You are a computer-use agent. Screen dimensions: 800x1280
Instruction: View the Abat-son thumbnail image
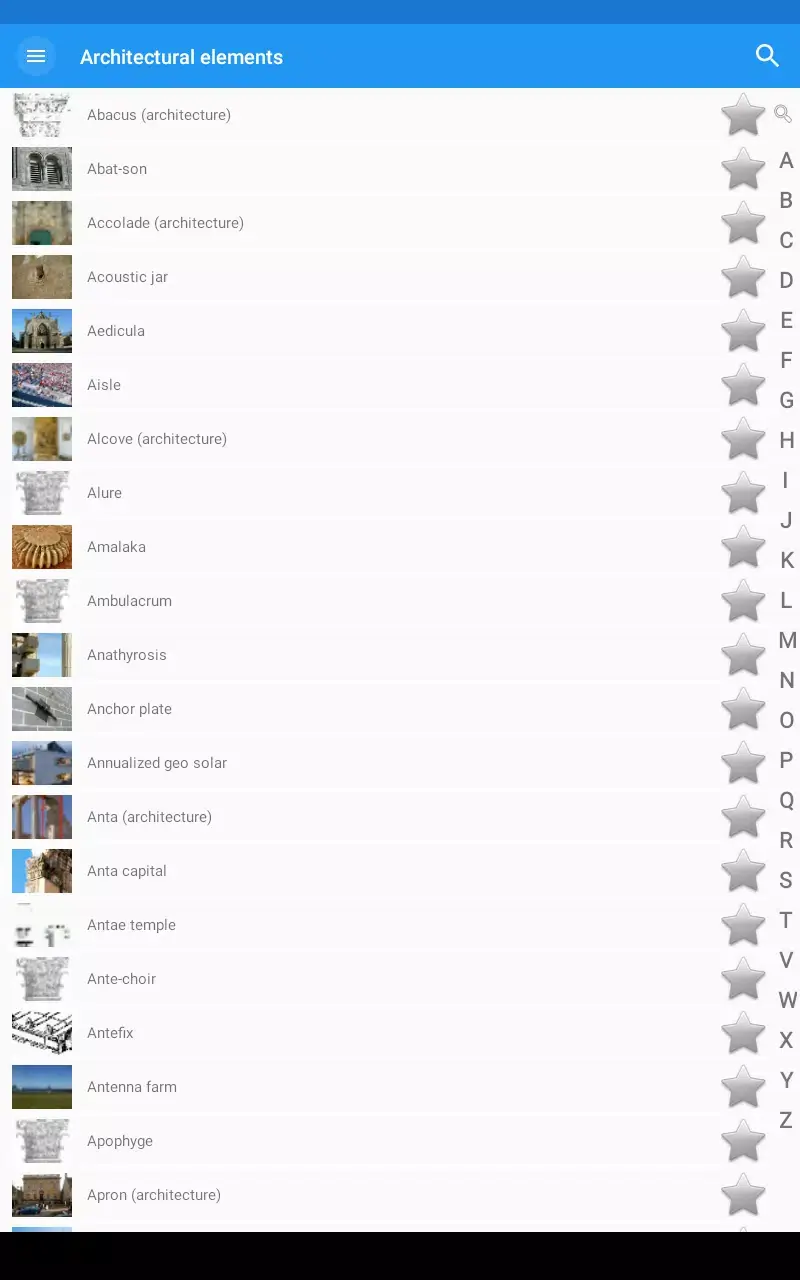coord(41,169)
